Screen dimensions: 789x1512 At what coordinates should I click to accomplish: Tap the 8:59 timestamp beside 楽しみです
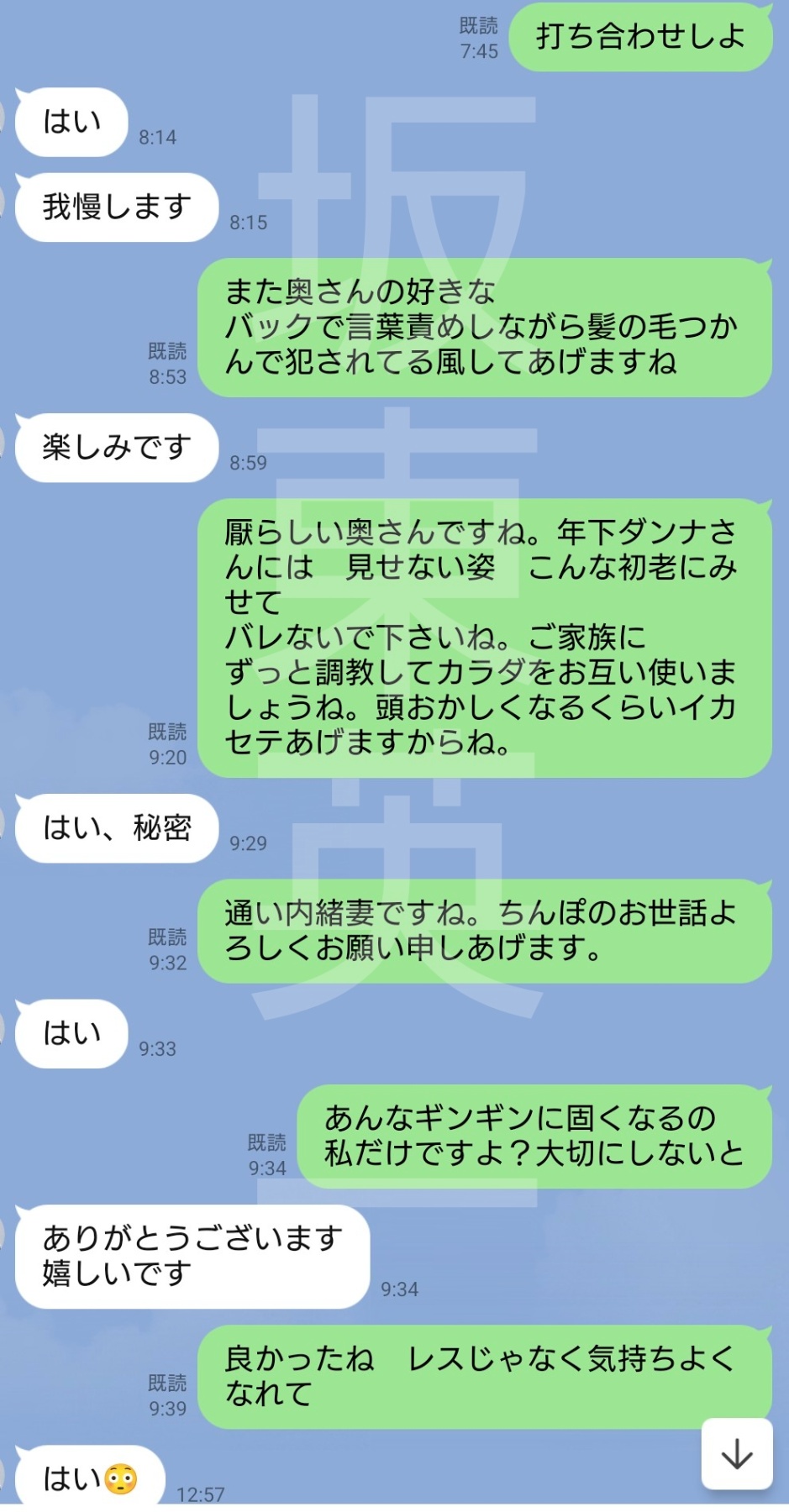(x=246, y=462)
